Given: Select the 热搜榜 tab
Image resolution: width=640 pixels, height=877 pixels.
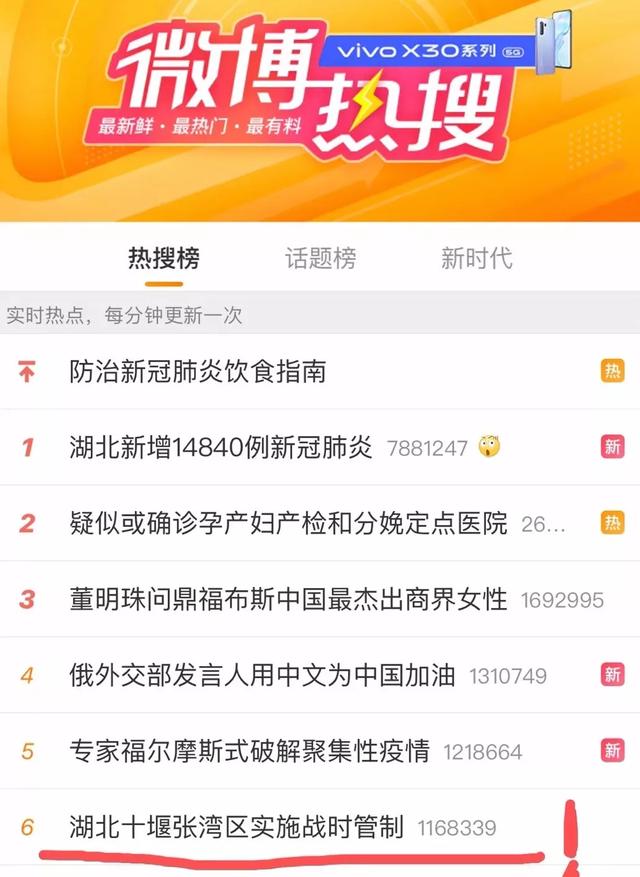Looking at the screenshot, I should click(164, 258).
